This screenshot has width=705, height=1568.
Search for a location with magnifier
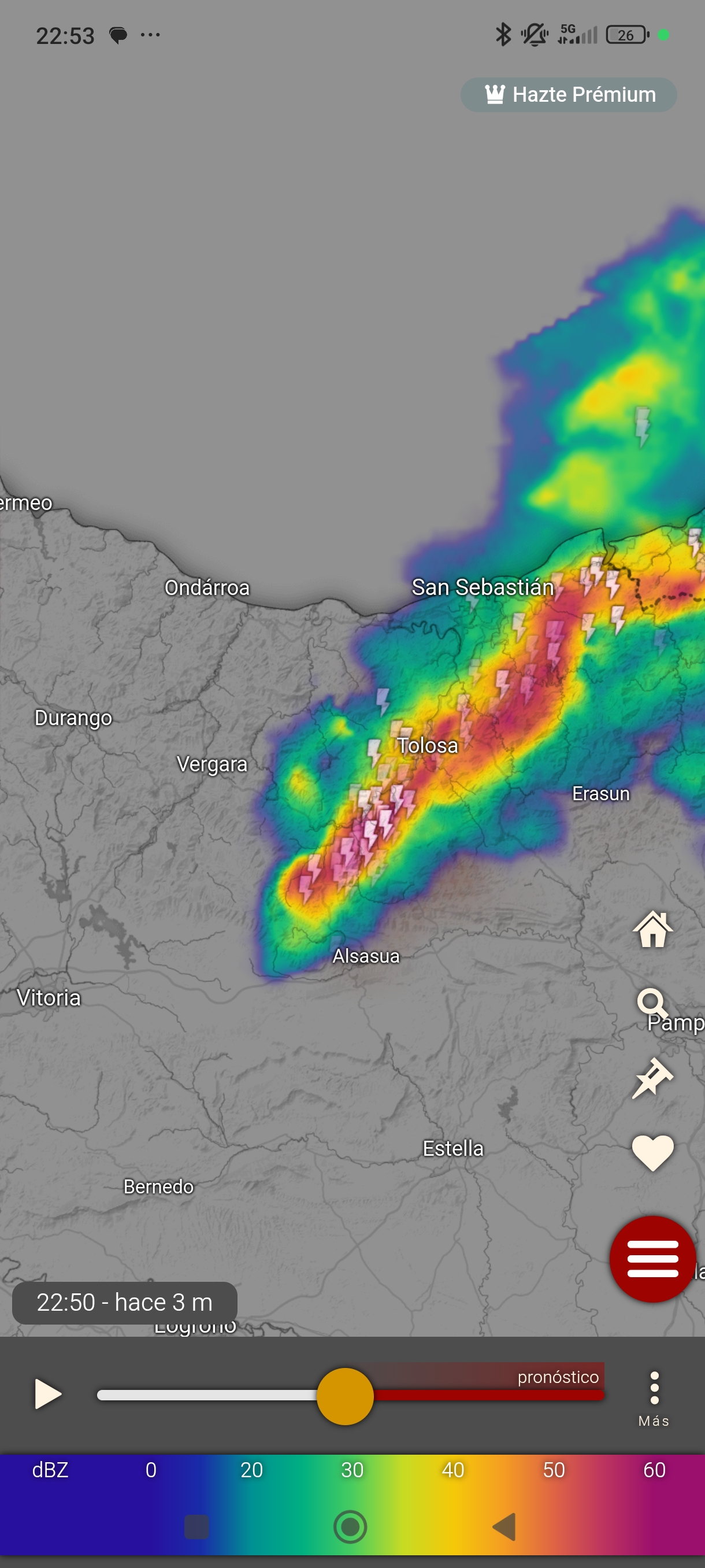point(652,1003)
